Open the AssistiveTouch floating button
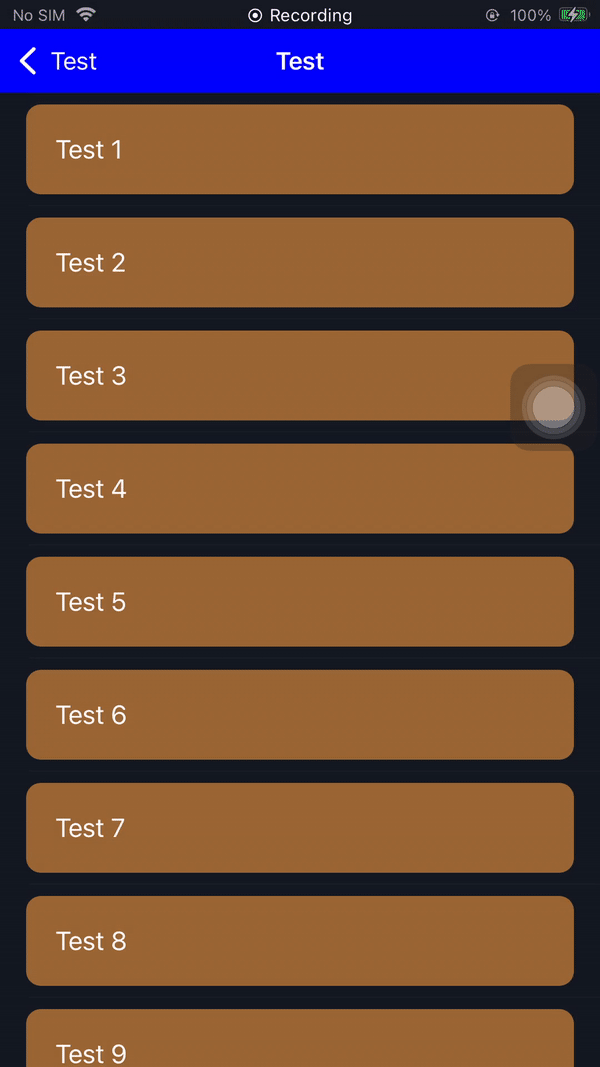This screenshot has height=1067, width=600. coord(553,407)
